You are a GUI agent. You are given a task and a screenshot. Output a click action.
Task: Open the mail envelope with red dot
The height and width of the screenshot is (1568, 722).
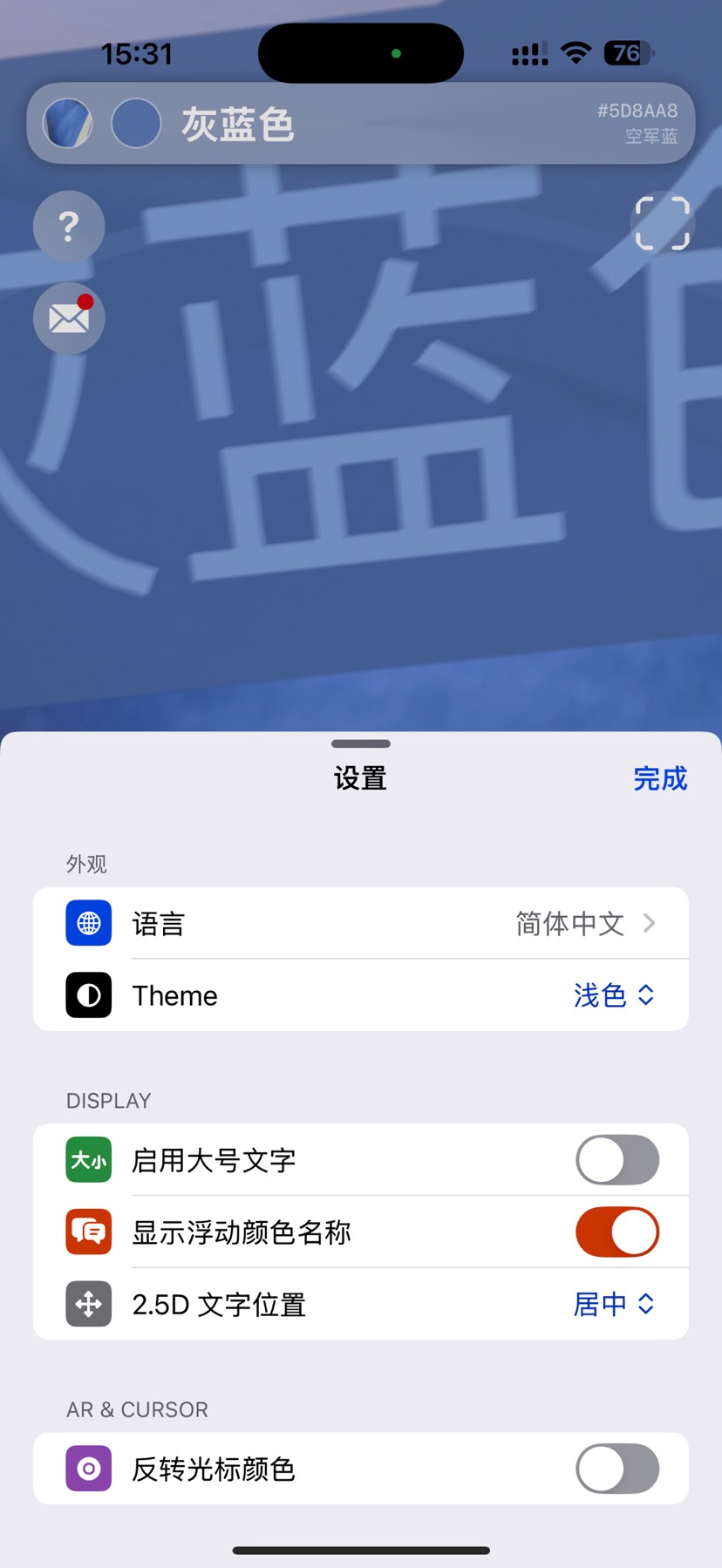point(69,319)
